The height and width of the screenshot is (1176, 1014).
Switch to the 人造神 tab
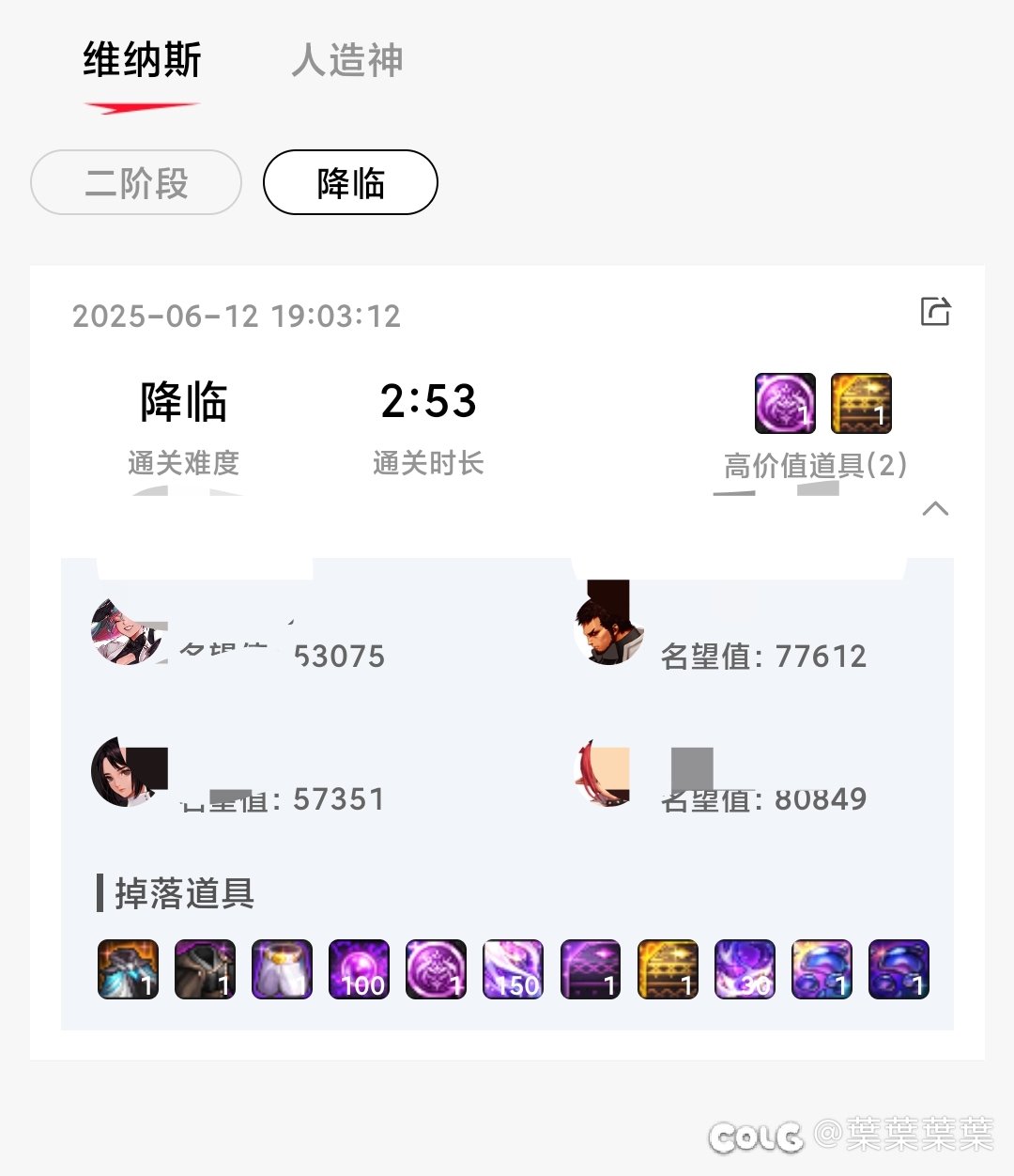pos(347,61)
